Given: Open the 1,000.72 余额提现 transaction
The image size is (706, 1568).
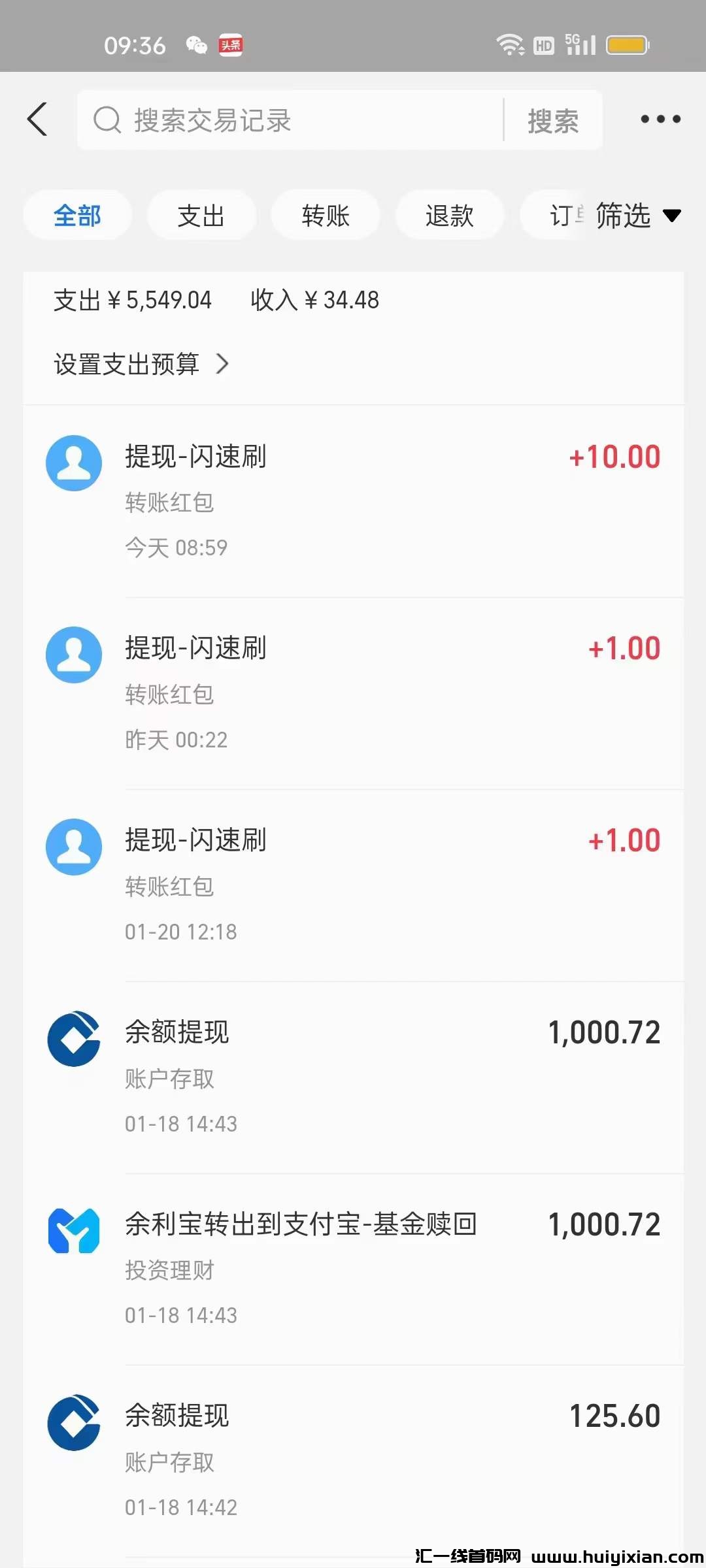Looking at the screenshot, I should [353, 1077].
